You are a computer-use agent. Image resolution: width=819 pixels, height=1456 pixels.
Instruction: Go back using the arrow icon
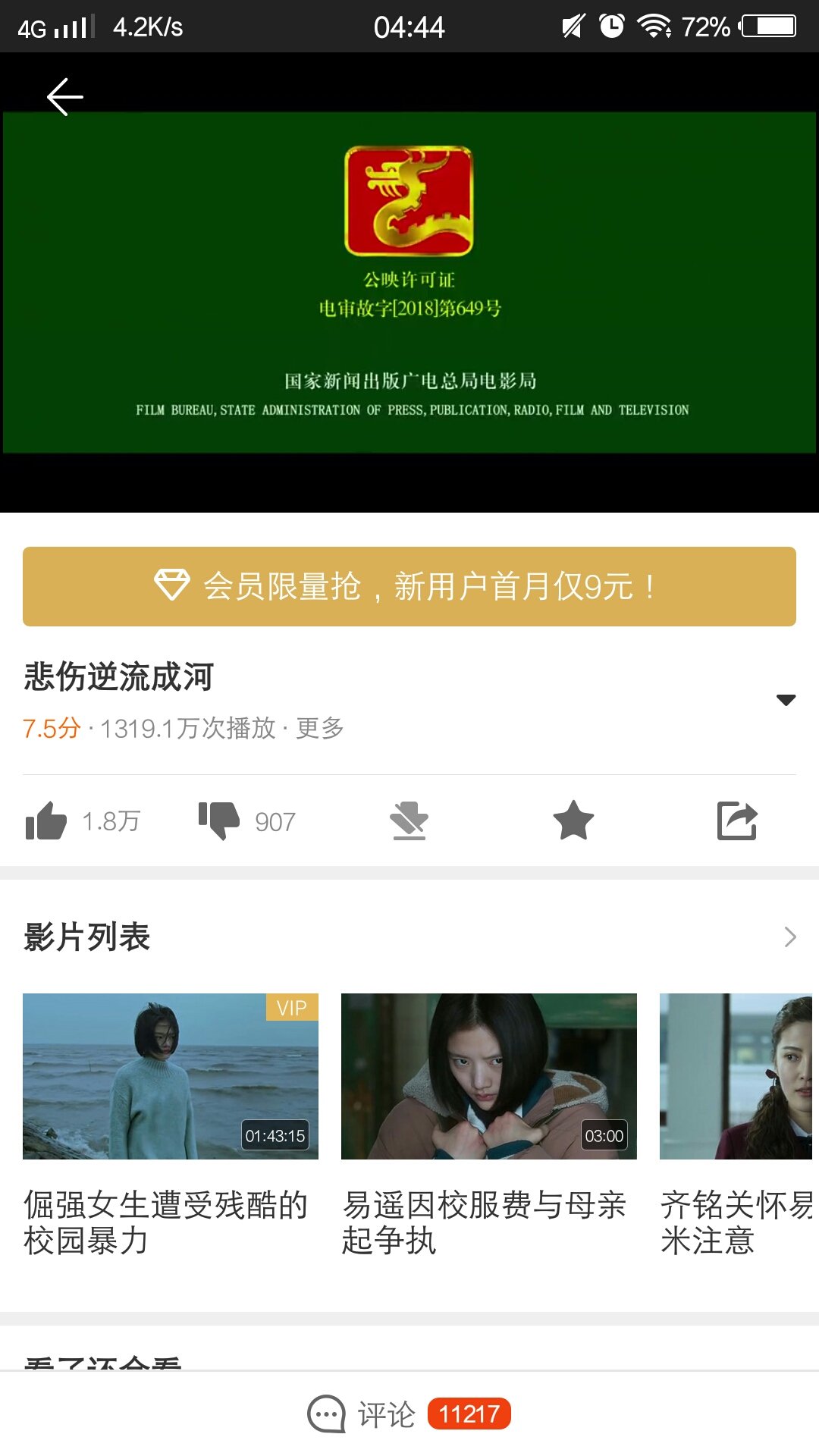pyautogui.click(x=64, y=97)
